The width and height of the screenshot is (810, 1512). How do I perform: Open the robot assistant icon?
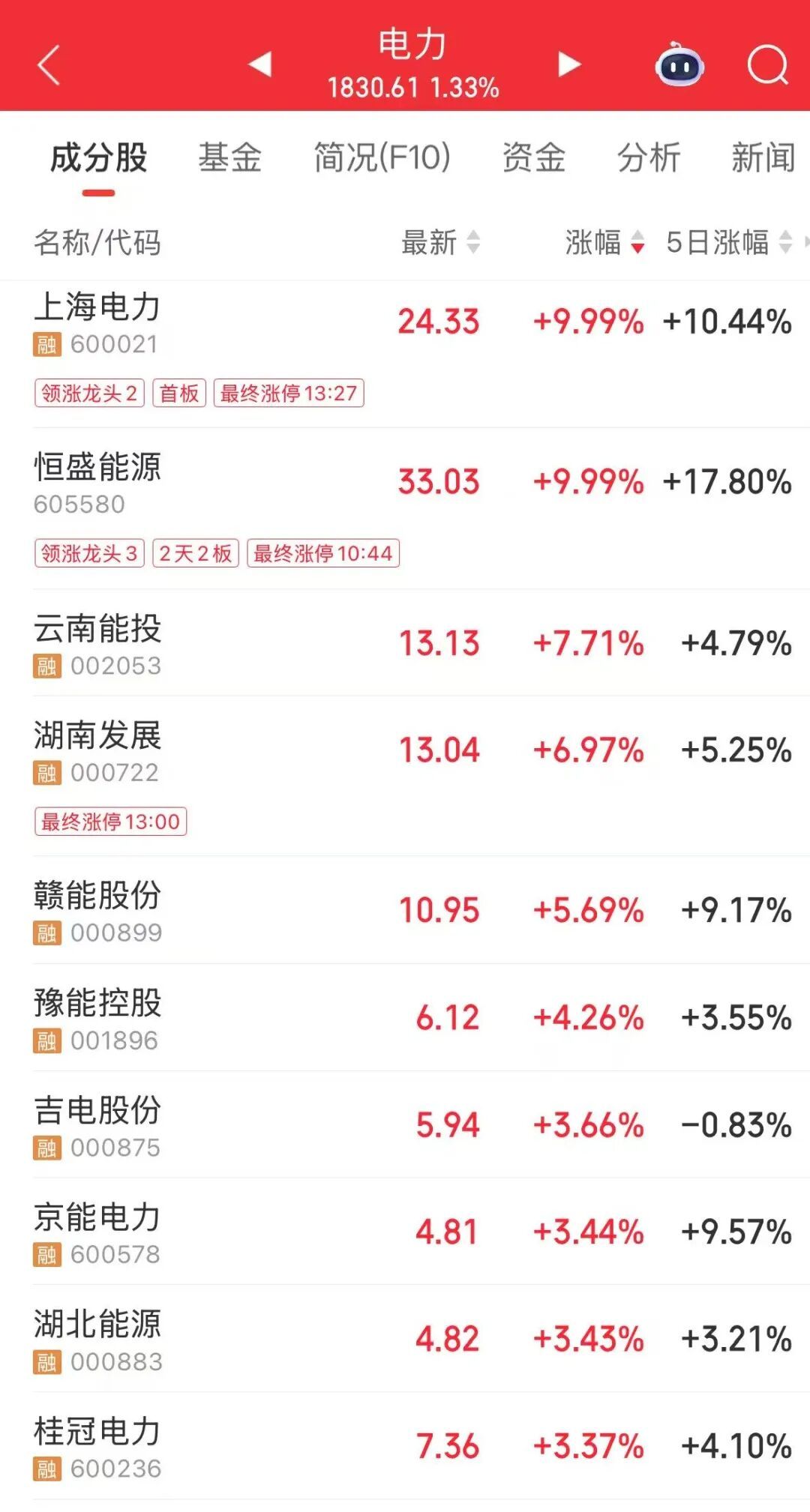(679, 65)
